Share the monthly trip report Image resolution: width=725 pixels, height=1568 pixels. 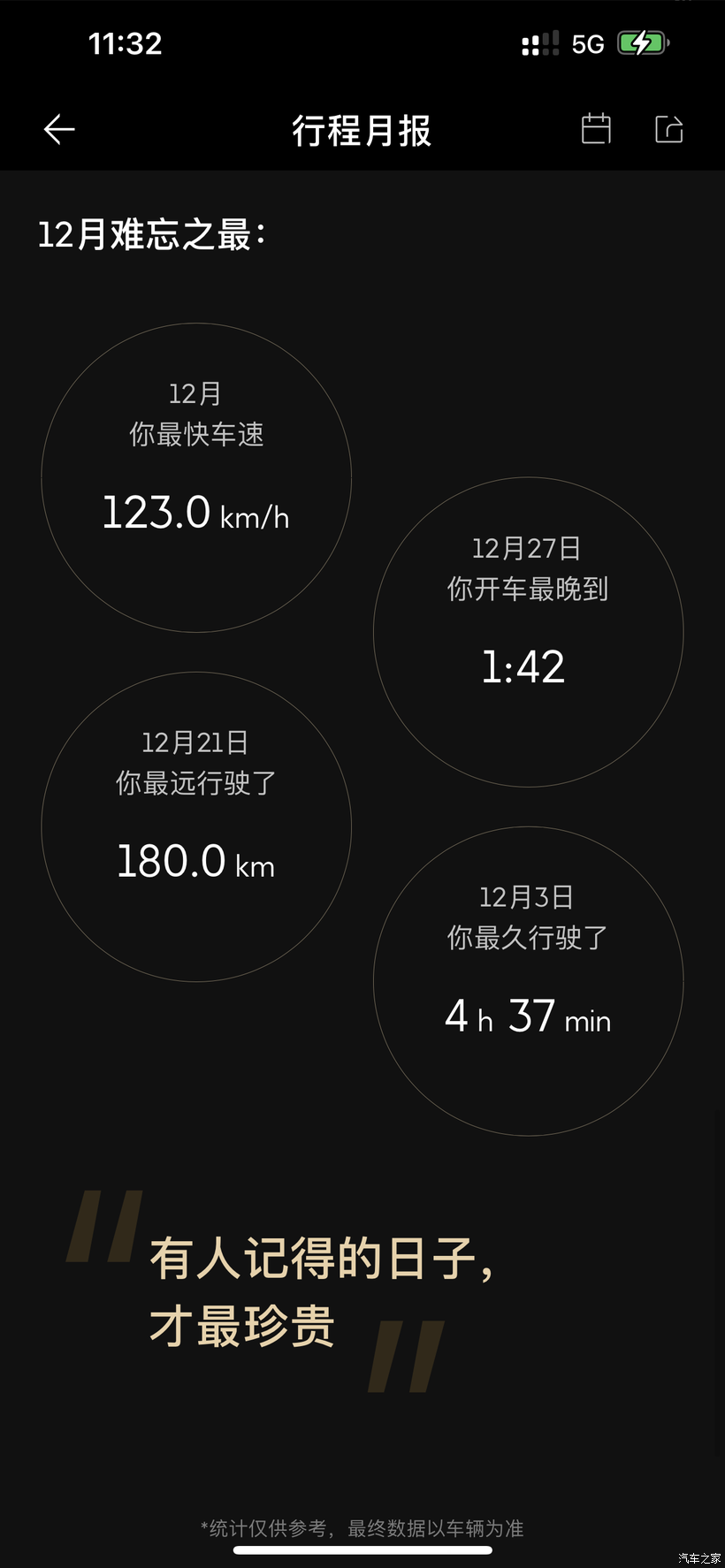(x=668, y=129)
